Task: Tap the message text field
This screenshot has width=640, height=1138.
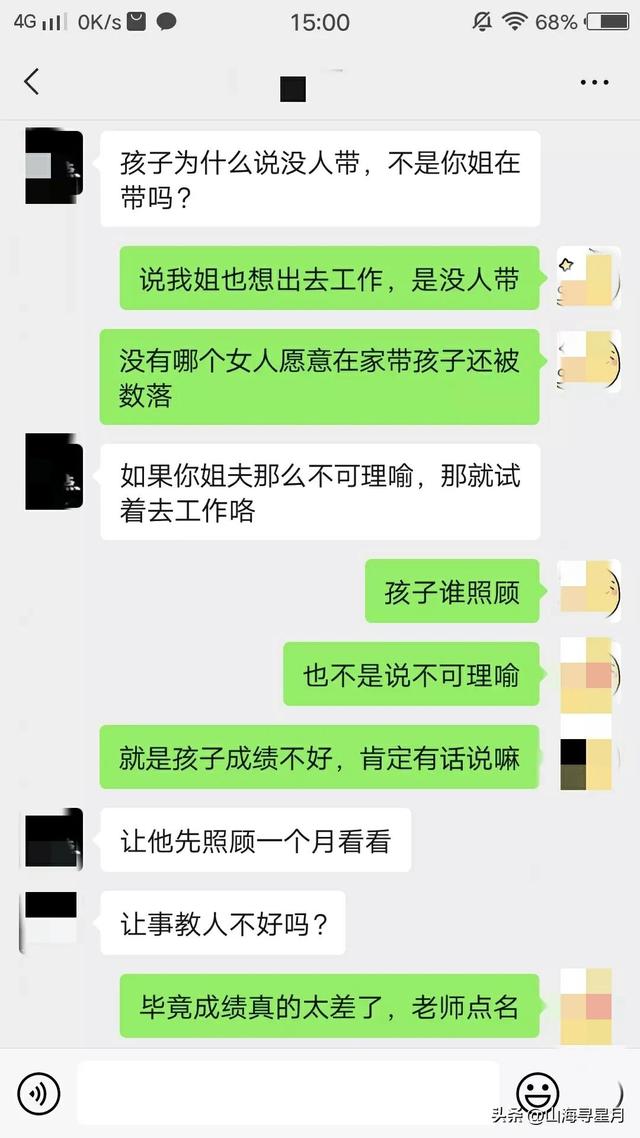Action: pyautogui.click(x=288, y=1094)
